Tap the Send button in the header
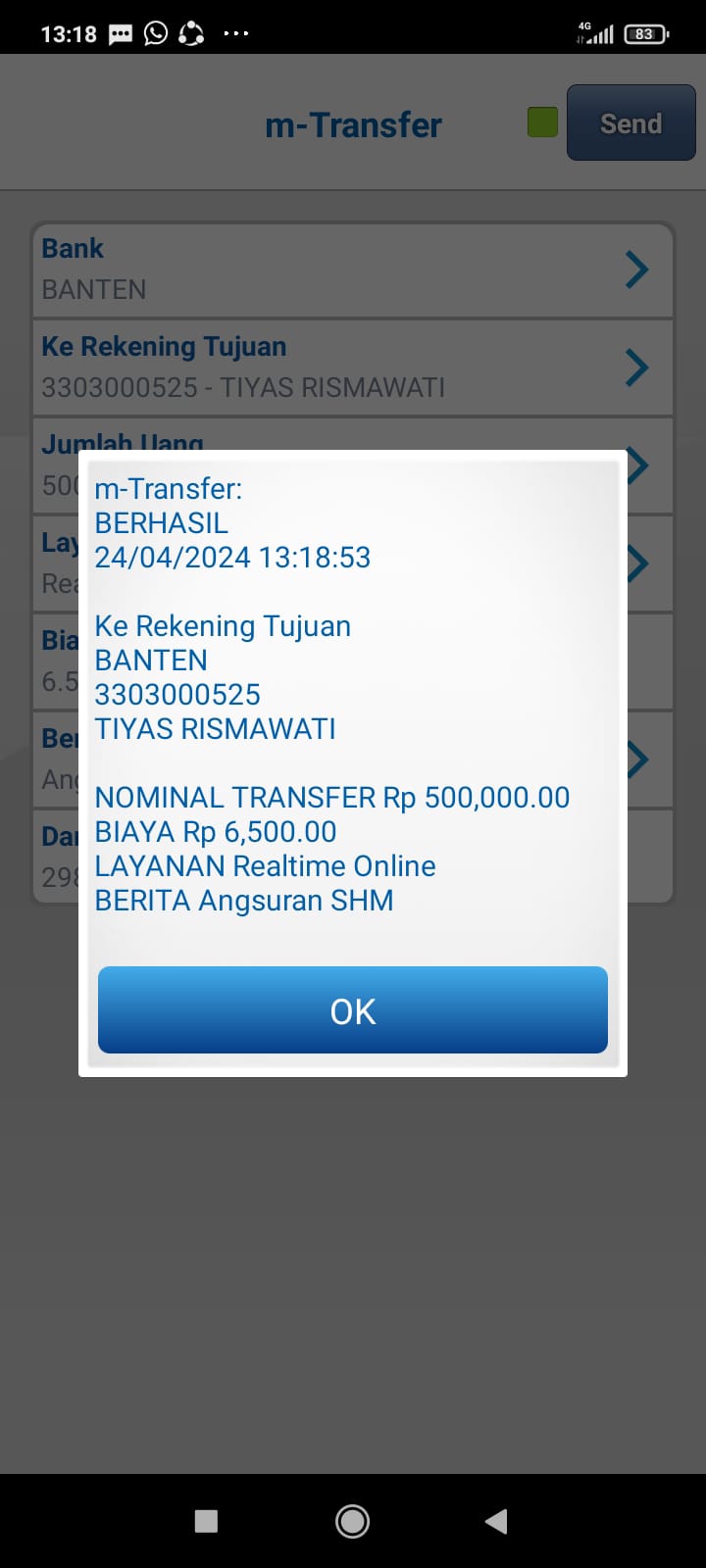The width and height of the screenshot is (706, 1568). tap(630, 123)
